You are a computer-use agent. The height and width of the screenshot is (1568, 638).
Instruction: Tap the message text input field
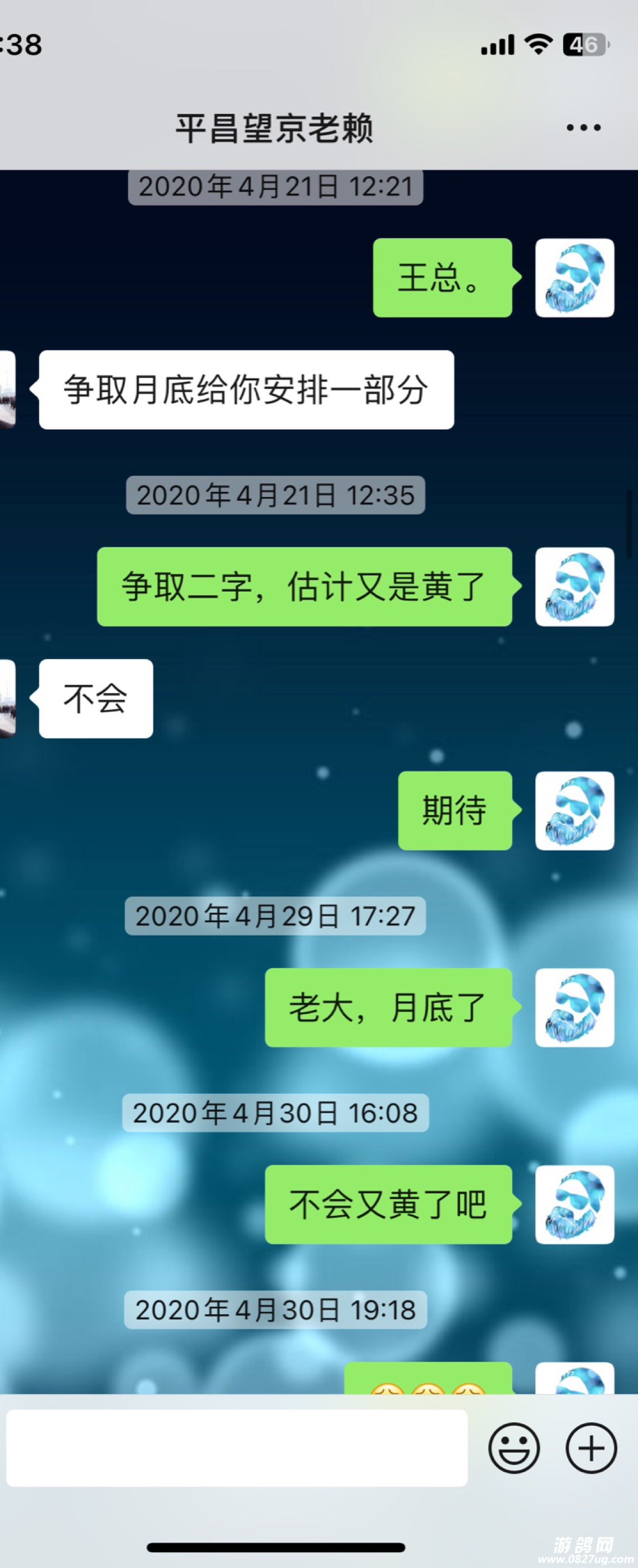[236, 1448]
